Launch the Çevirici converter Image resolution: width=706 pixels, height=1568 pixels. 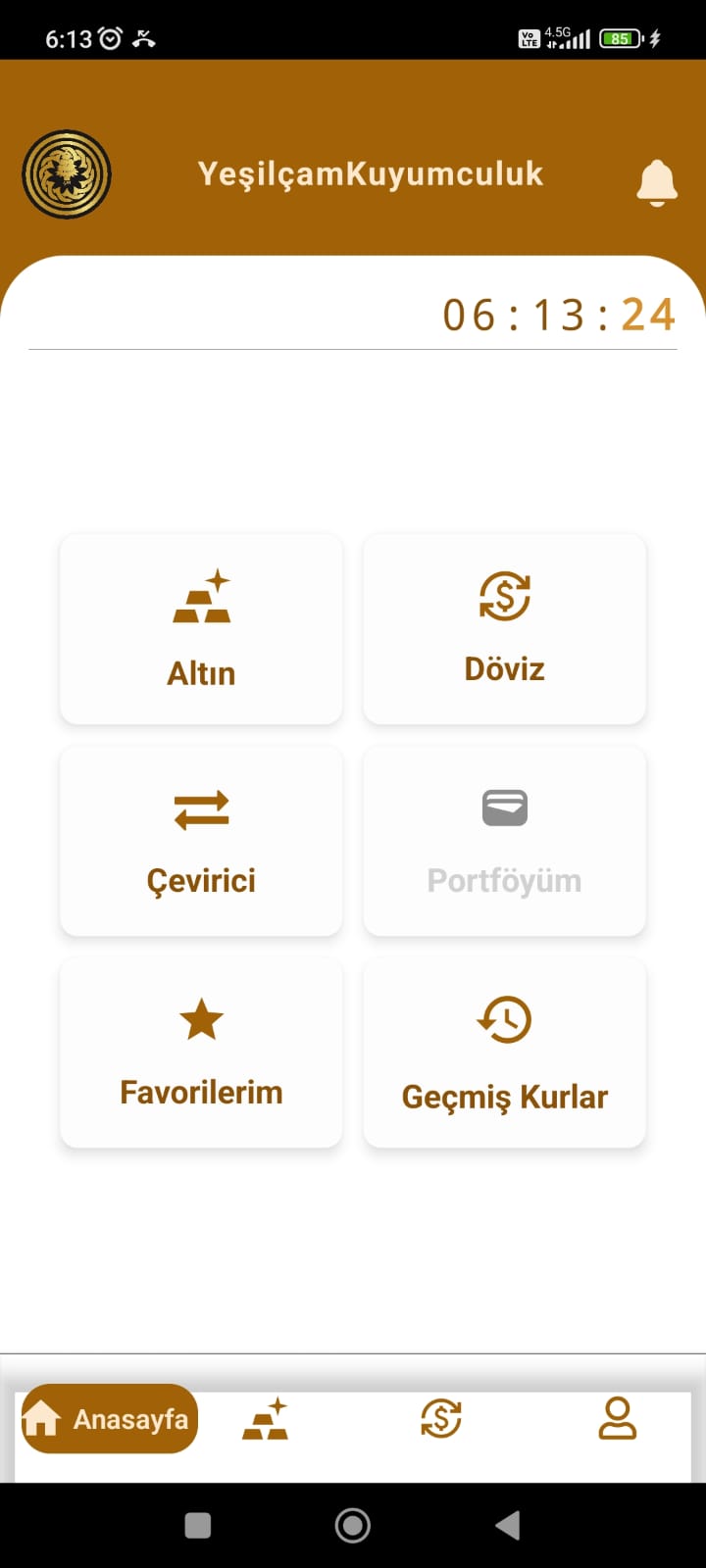coord(201,841)
